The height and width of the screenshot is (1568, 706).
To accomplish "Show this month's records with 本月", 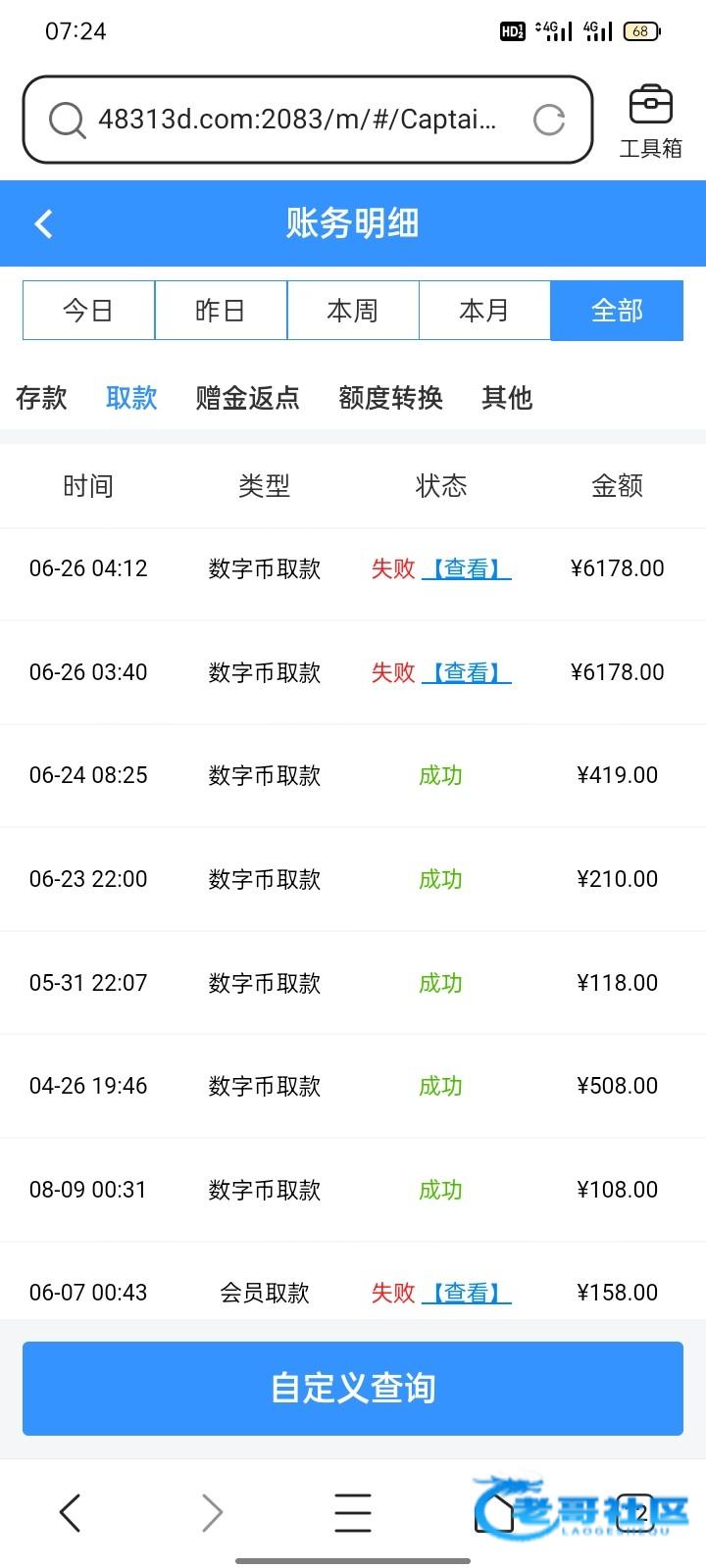I will tap(484, 311).
